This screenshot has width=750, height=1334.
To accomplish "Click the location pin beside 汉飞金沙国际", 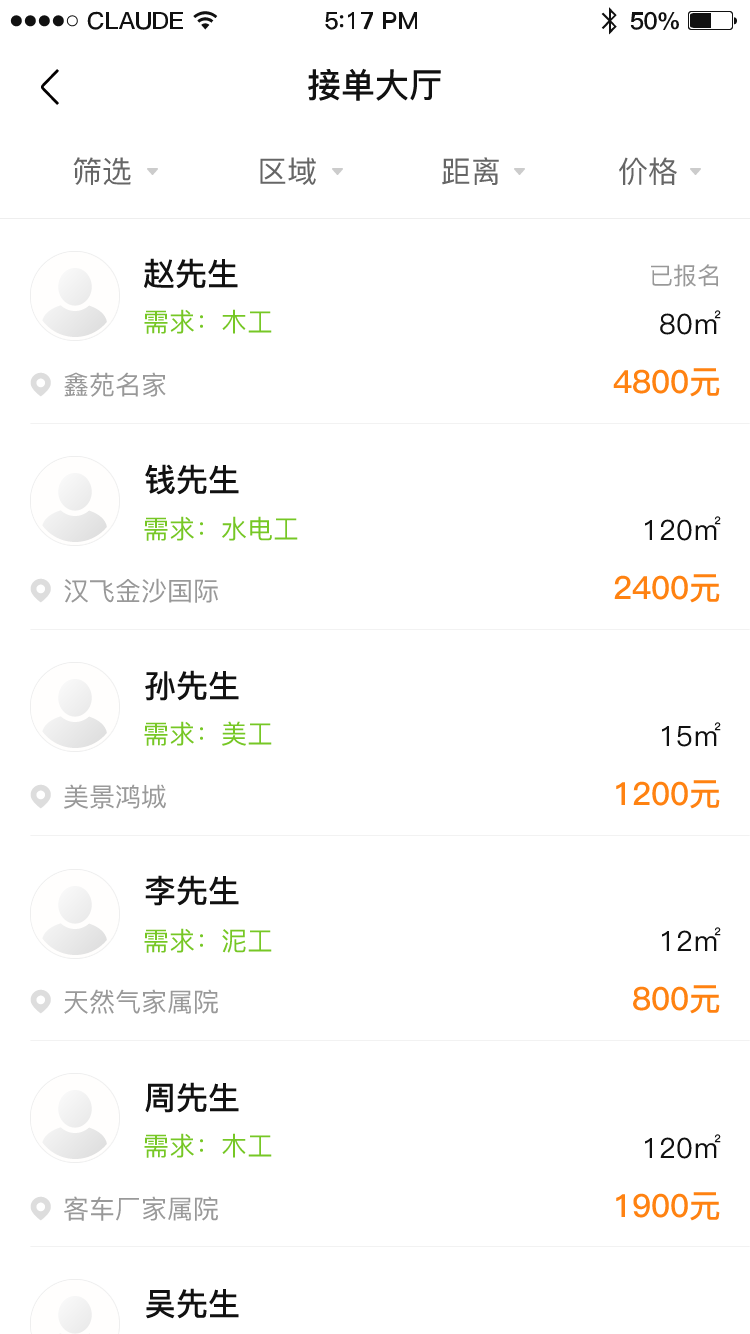I will (40, 590).
